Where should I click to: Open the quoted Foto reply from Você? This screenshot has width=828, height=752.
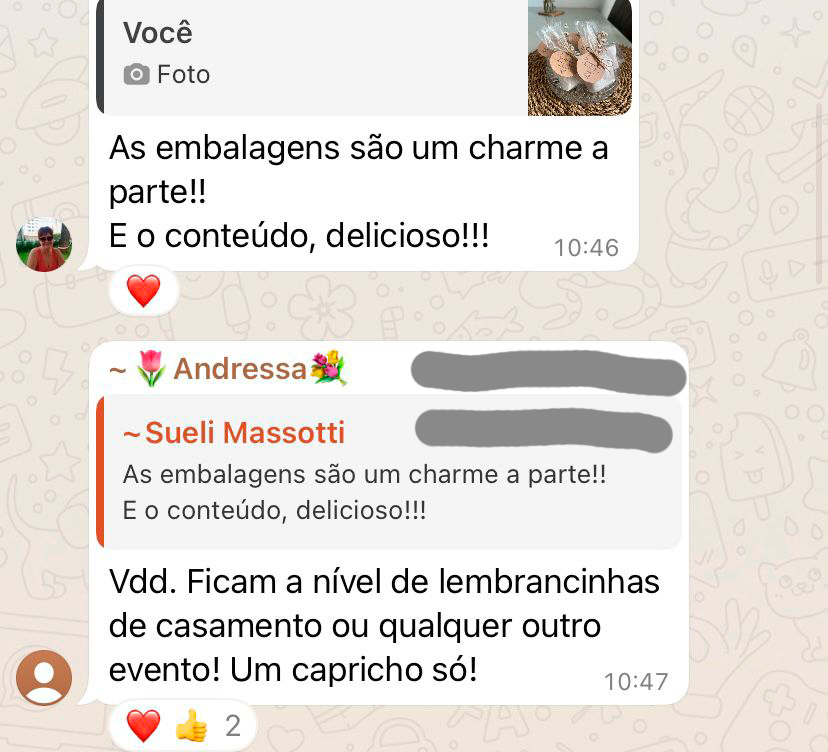(x=365, y=56)
